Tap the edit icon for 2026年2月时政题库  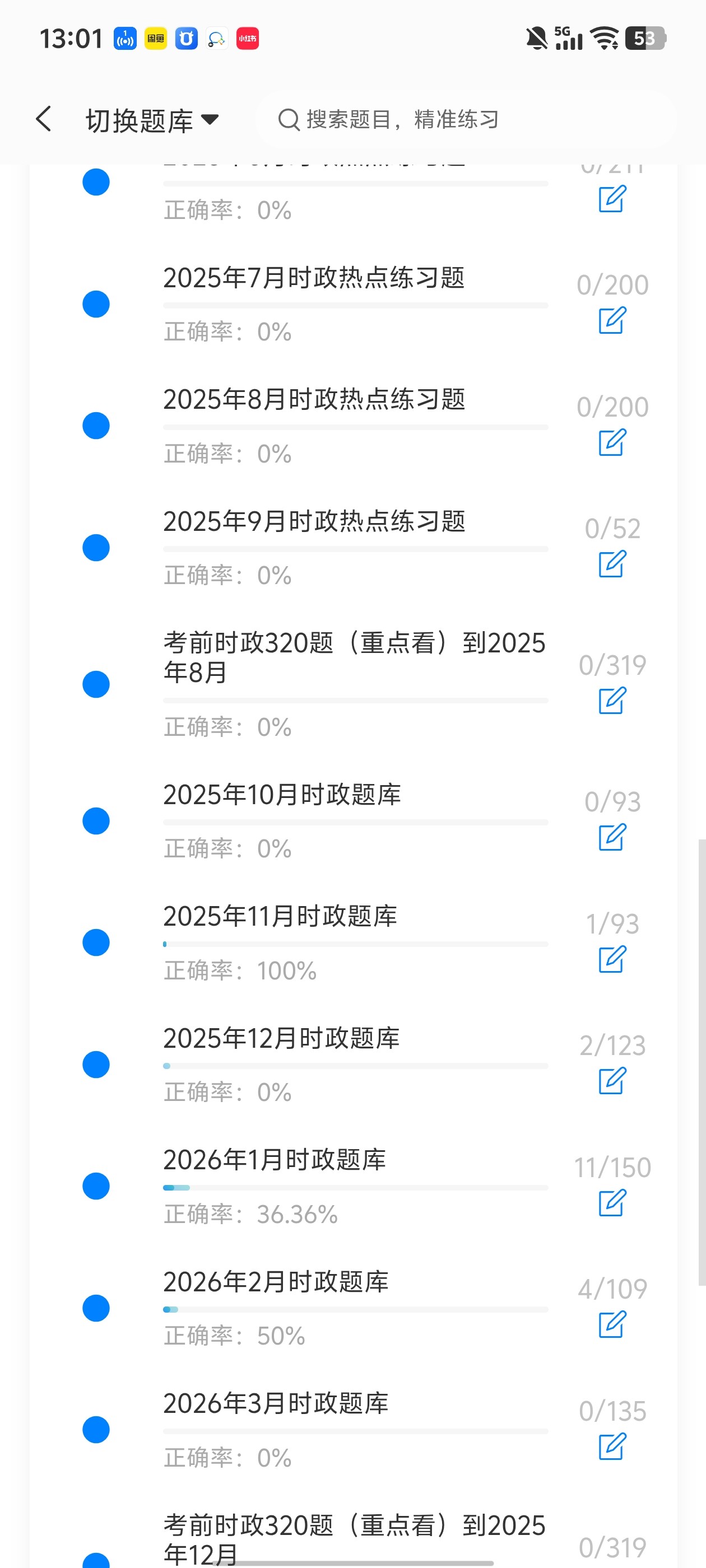coord(611,1324)
